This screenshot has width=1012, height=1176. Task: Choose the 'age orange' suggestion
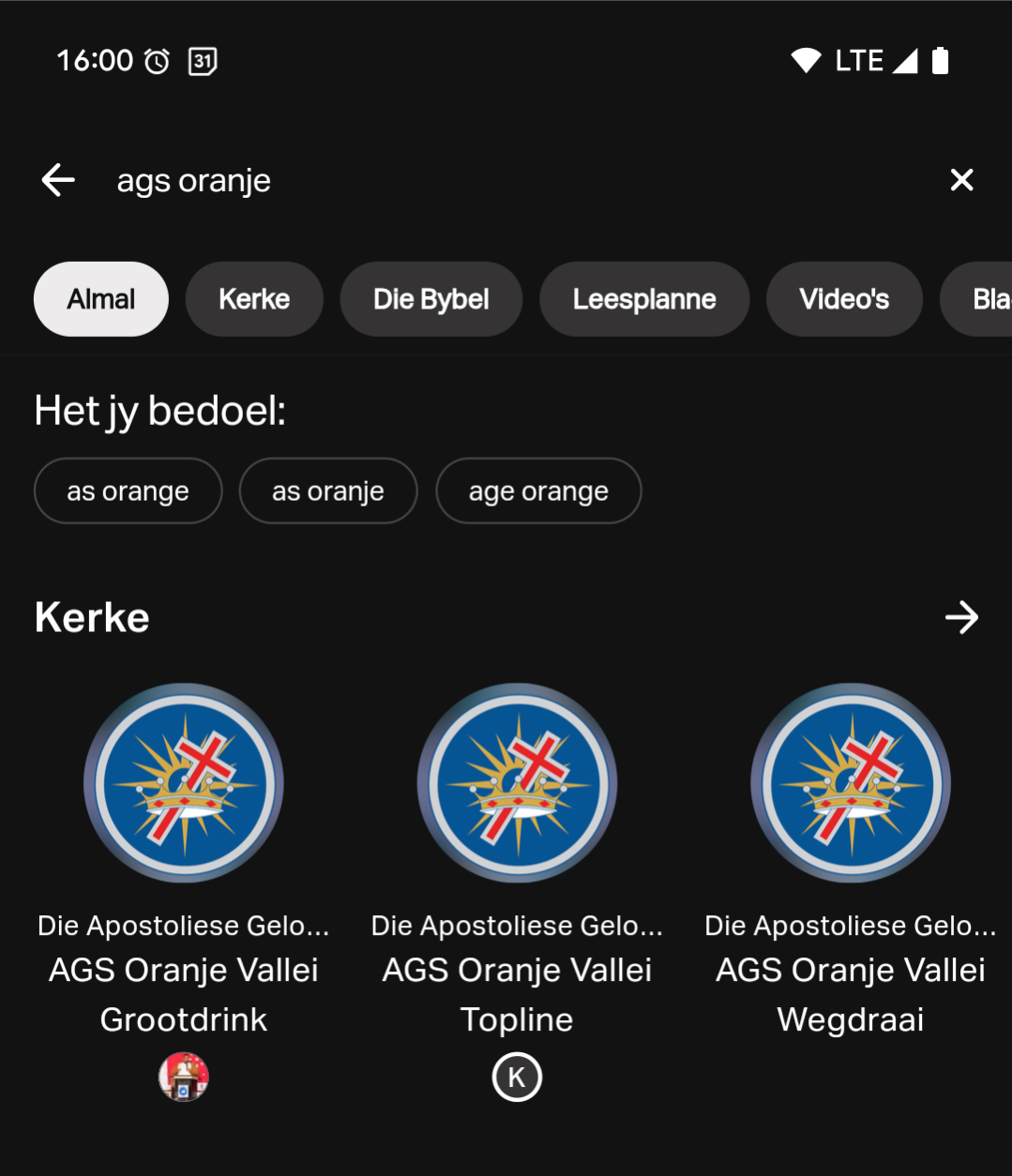(x=538, y=490)
